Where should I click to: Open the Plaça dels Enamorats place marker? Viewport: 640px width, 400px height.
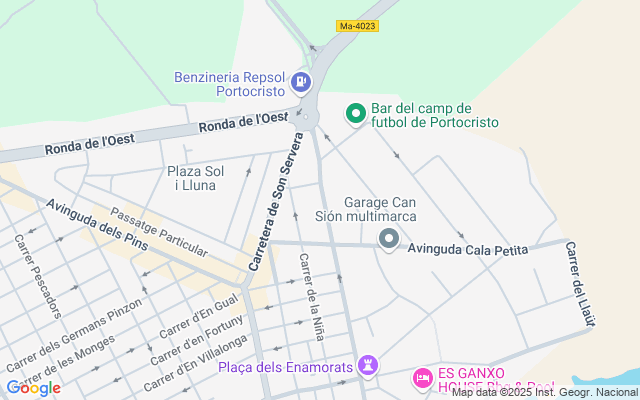pos(370,365)
